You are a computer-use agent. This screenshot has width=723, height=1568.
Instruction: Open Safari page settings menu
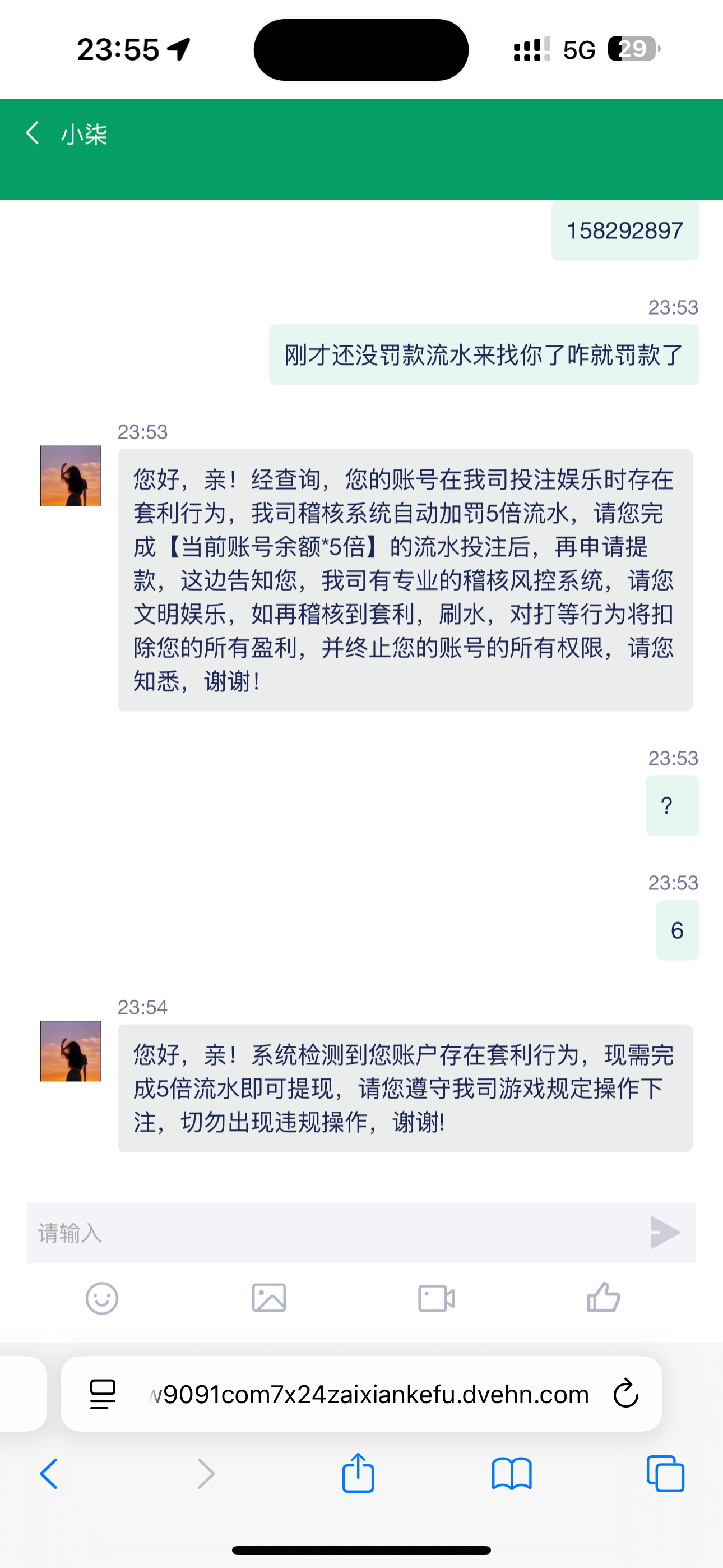pos(103,1394)
